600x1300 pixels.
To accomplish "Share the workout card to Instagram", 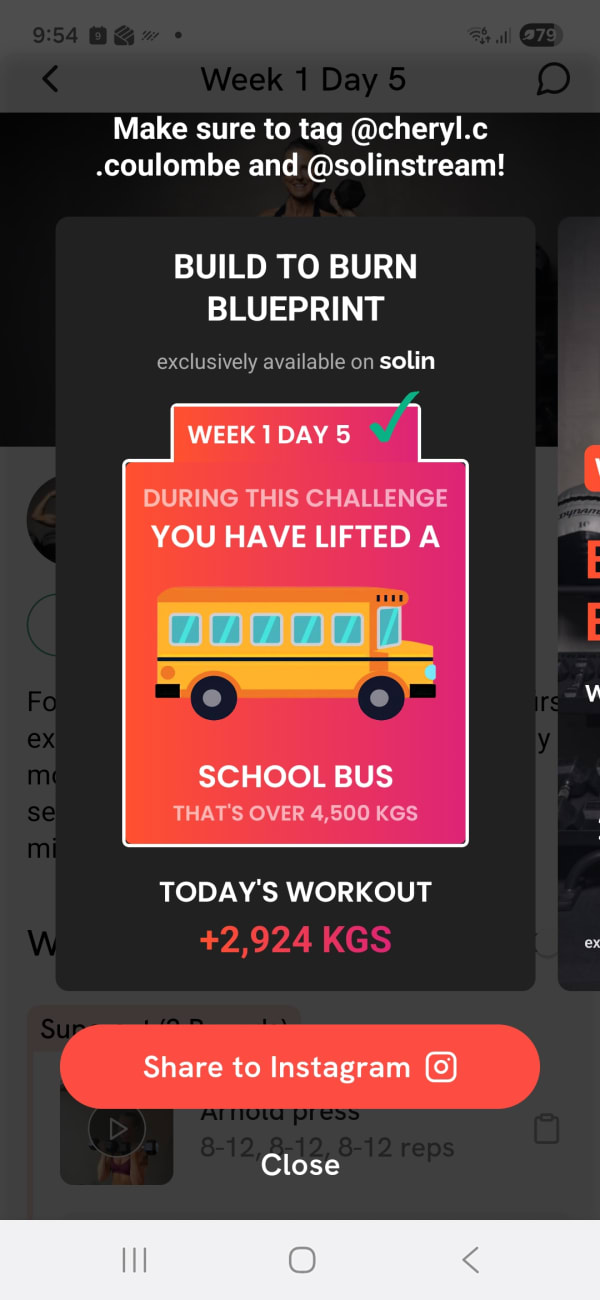I will coord(300,1067).
